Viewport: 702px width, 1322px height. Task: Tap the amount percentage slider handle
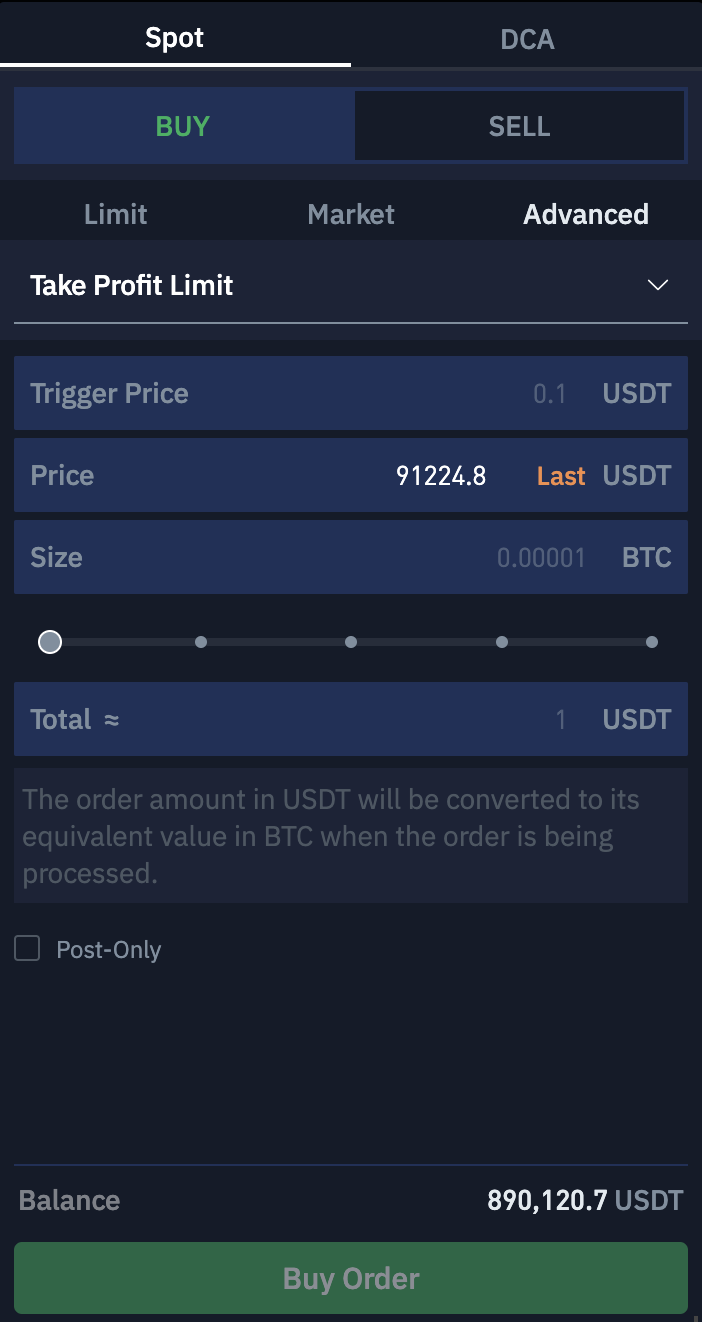(50, 642)
